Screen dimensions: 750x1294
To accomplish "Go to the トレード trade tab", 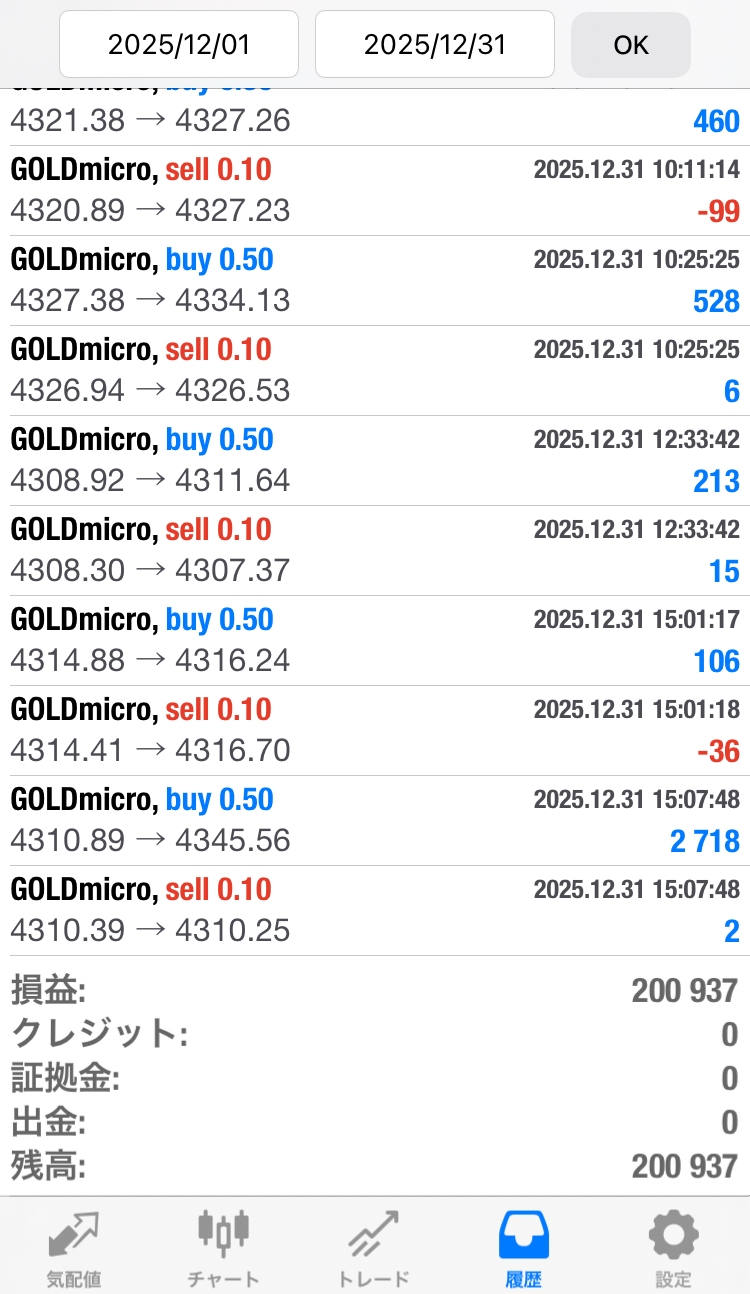I will (374, 1247).
